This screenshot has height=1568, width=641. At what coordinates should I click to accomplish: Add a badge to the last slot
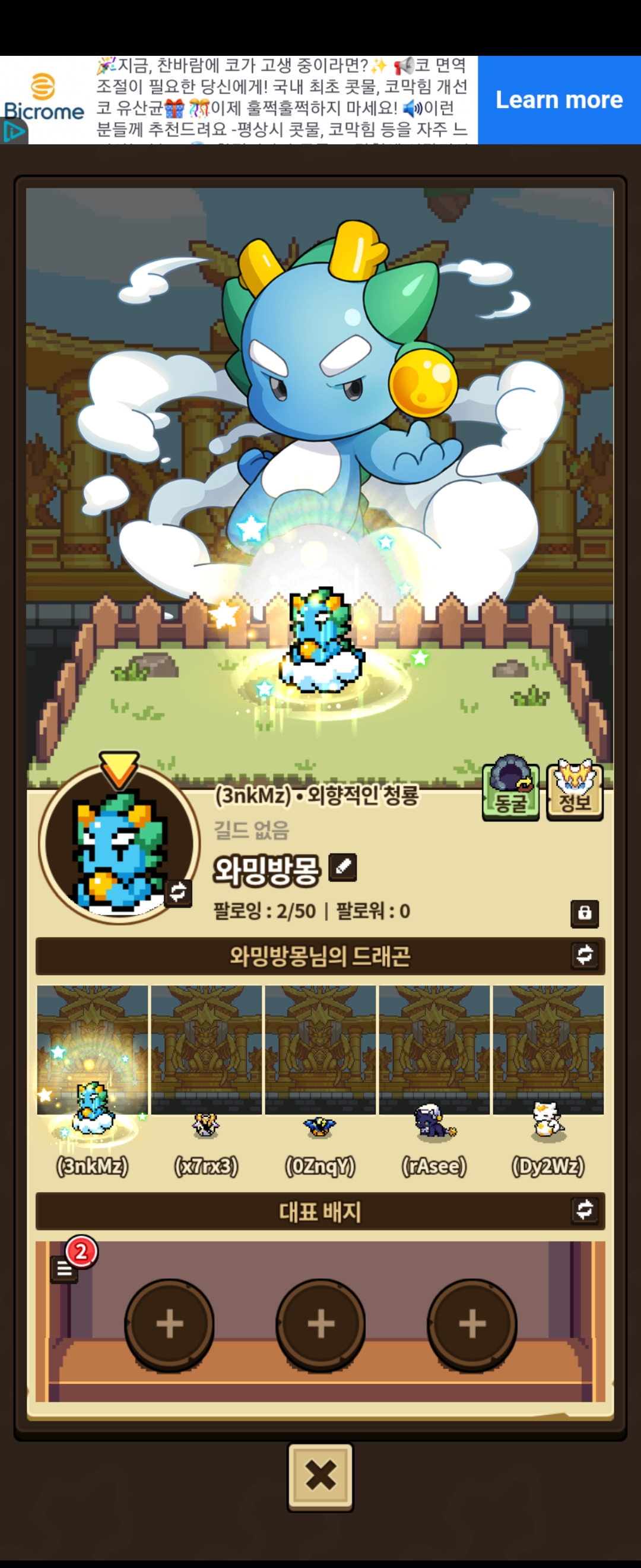[x=472, y=1324]
